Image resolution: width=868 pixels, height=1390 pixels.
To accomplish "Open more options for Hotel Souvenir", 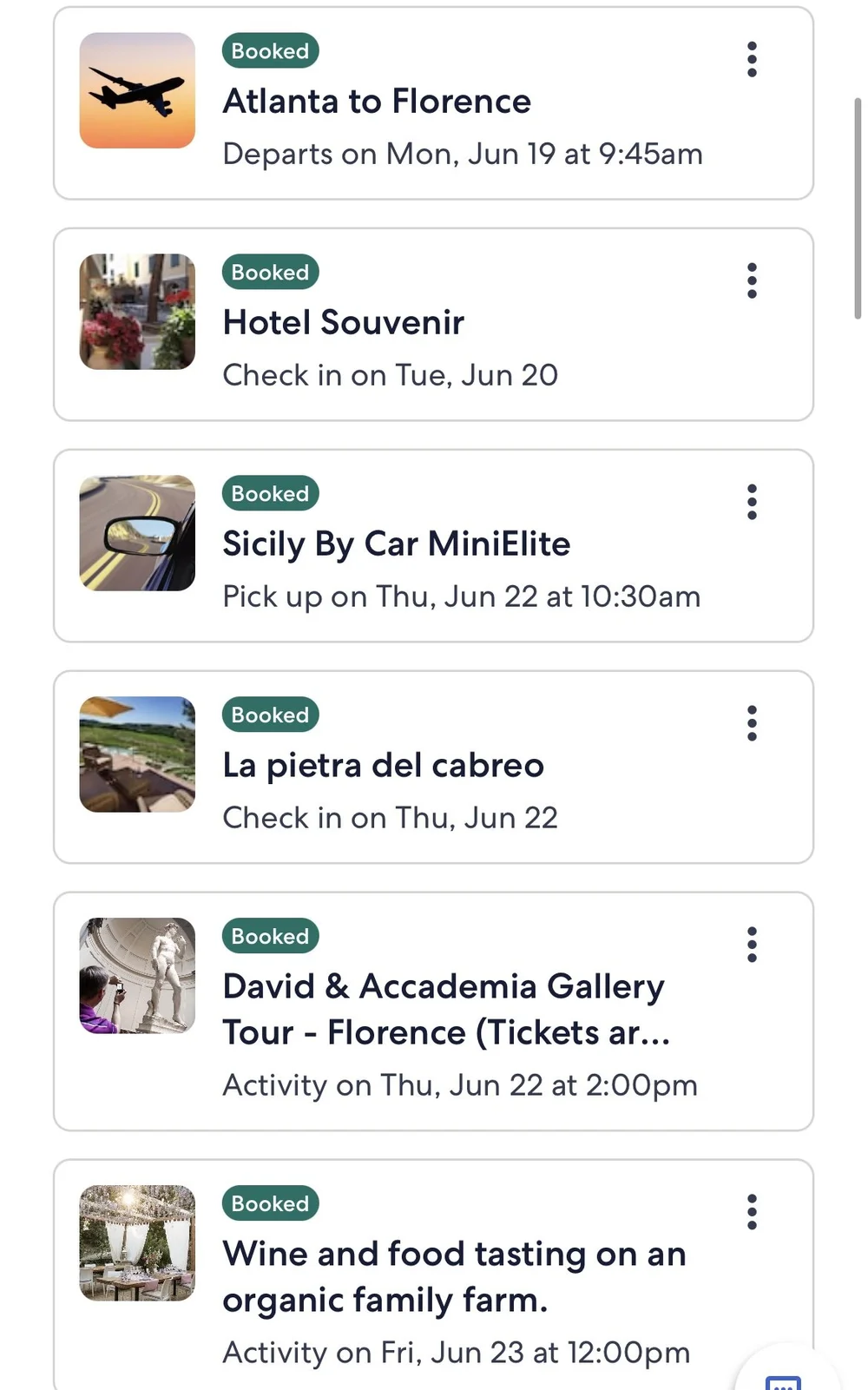I will 752,280.
